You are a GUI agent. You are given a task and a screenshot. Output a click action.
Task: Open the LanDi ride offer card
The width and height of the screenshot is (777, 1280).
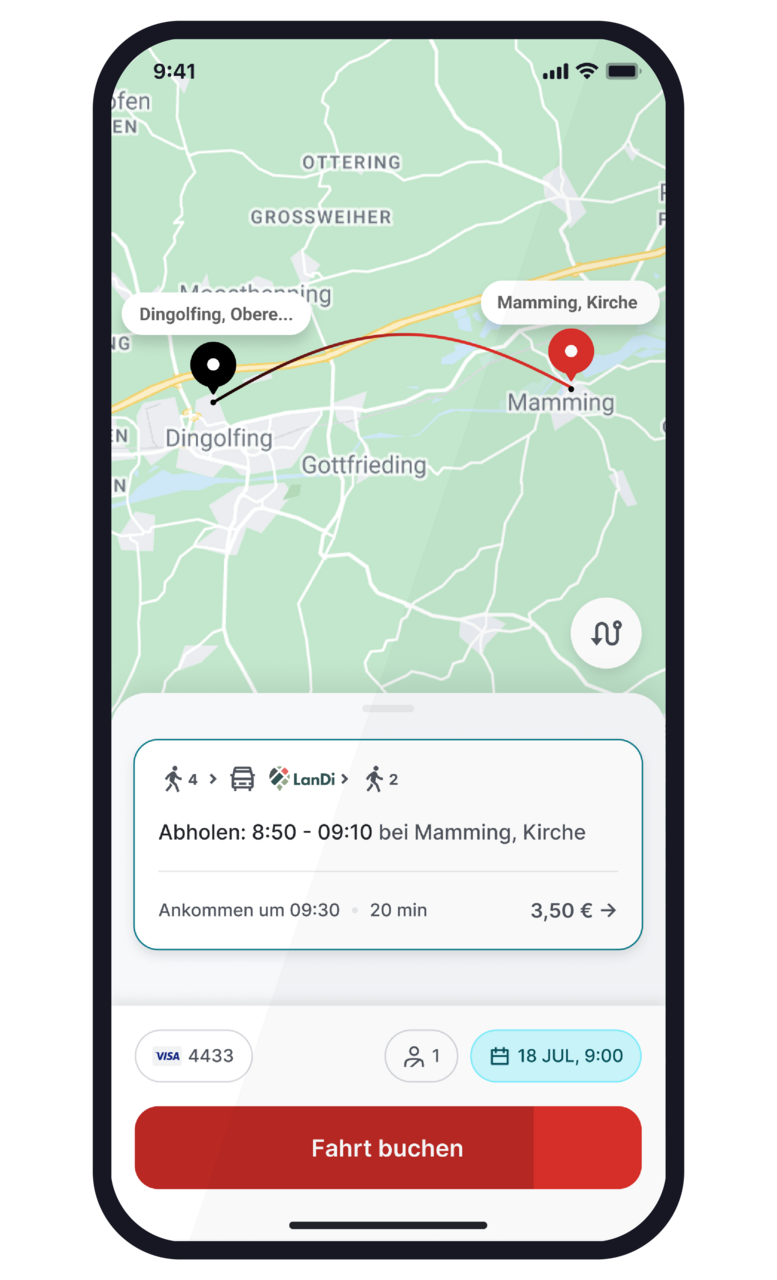(388, 844)
